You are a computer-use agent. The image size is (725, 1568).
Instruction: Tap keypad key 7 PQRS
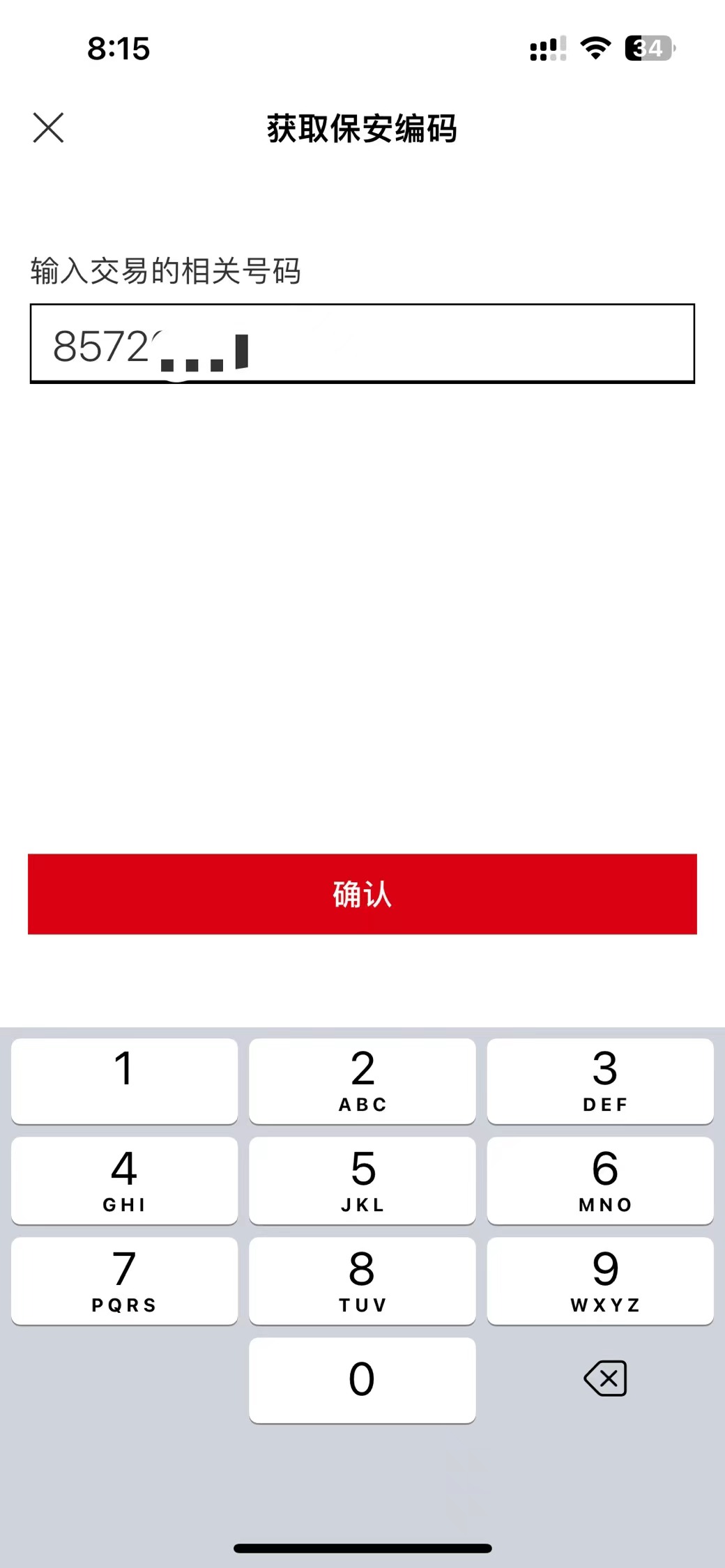pos(124,1281)
